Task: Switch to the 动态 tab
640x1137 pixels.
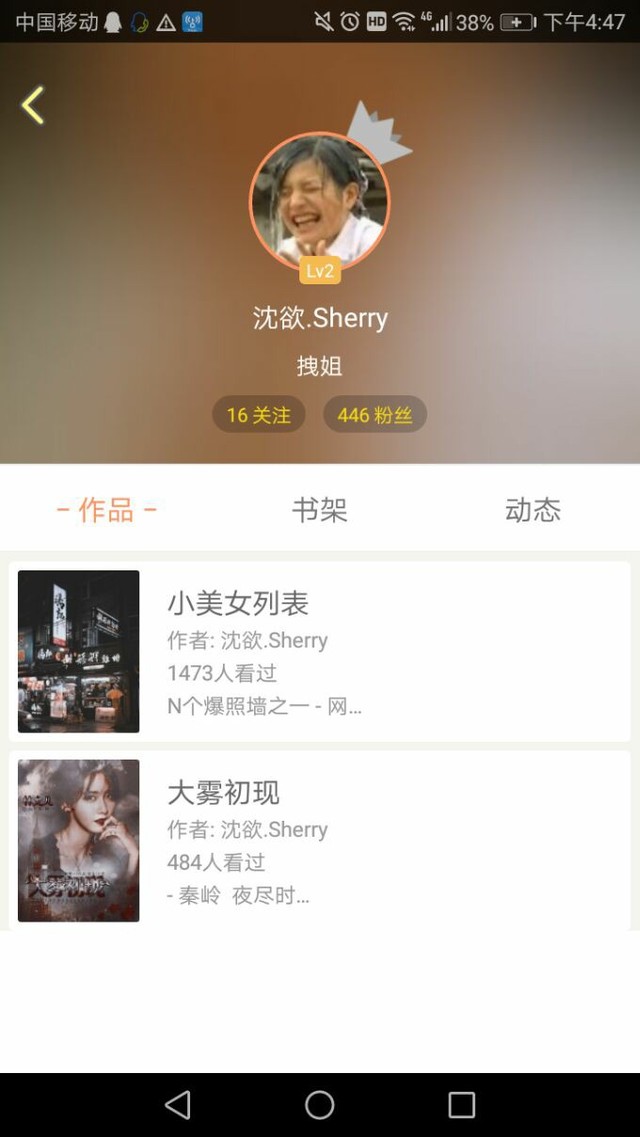Action: click(532, 510)
